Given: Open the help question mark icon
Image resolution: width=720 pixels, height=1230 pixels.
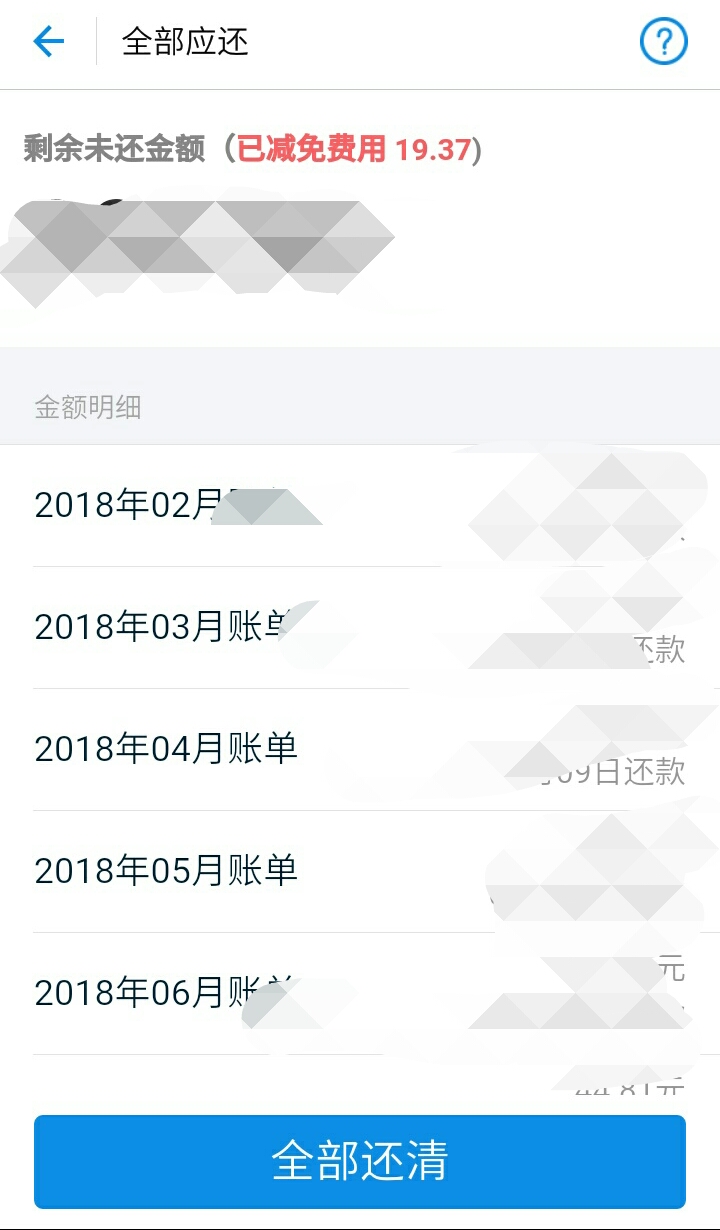Looking at the screenshot, I should pyautogui.click(x=662, y=42).
